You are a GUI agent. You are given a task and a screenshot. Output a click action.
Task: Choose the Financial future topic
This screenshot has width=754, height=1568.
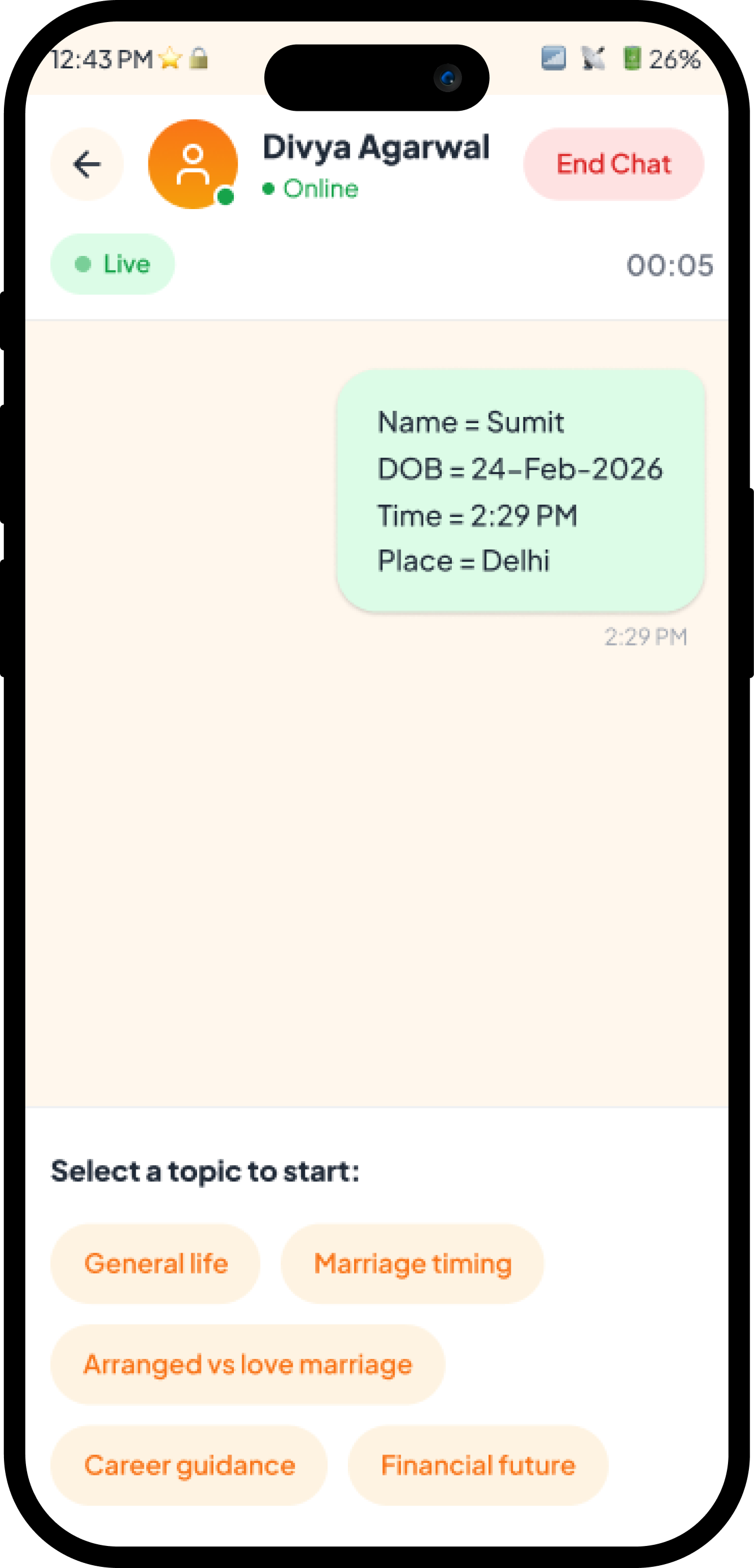pos(477,1466)
